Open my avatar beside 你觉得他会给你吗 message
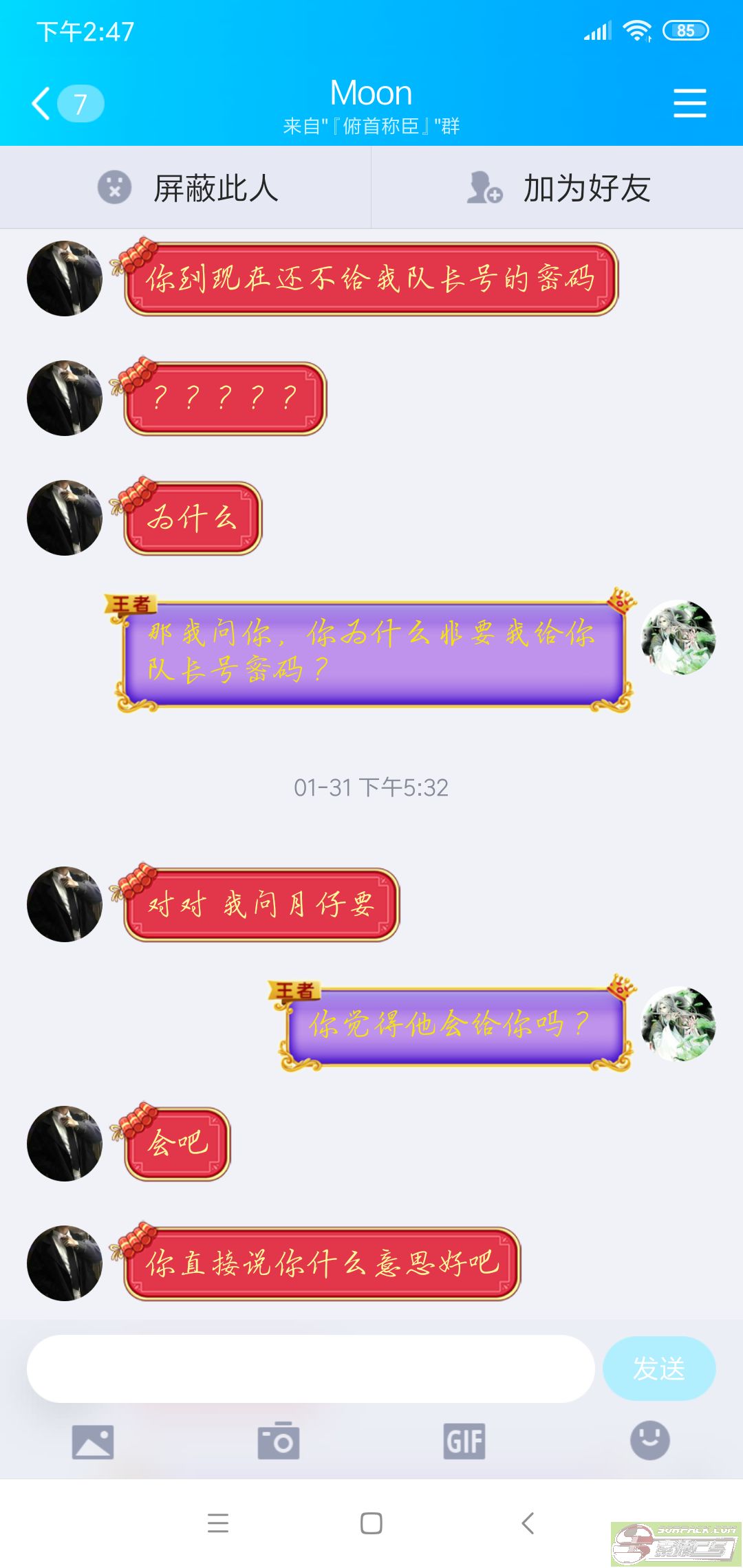The height and width of the screenshot is (1568, 743). coord(678,1024)
